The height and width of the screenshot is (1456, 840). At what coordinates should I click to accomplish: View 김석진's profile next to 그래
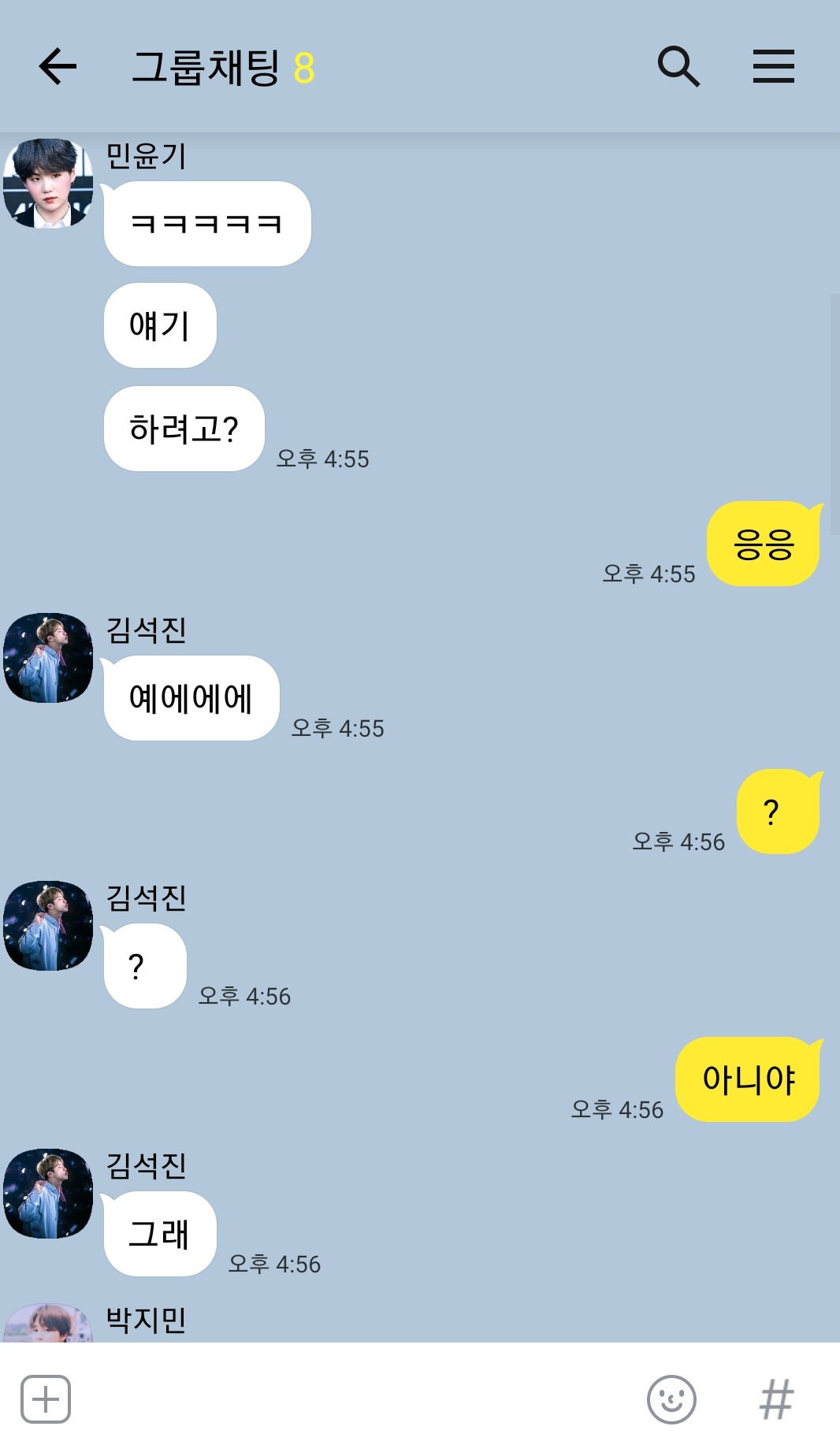pyautogui.click(x=48, y=1194)
